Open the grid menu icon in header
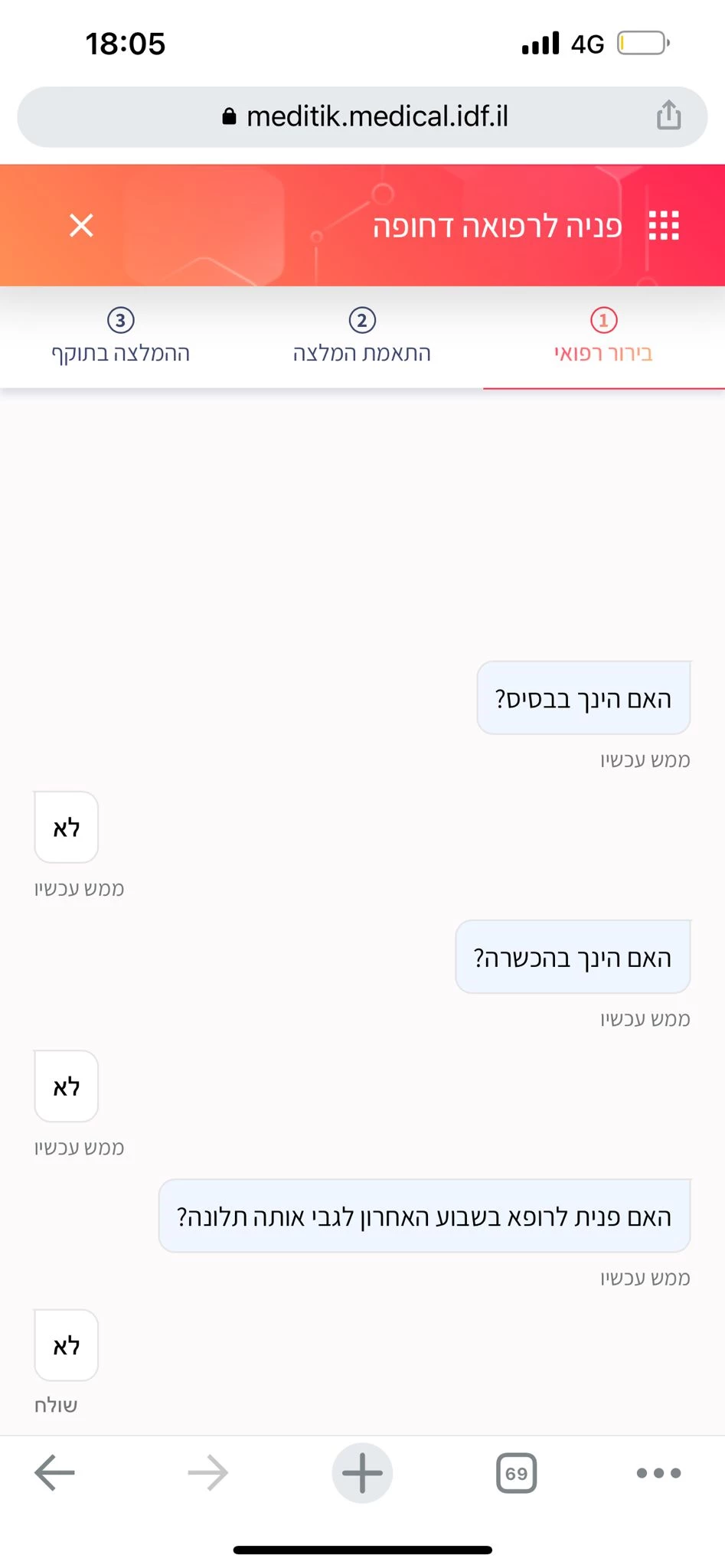Screen dimensions: 725x1568 pos(664,225)
